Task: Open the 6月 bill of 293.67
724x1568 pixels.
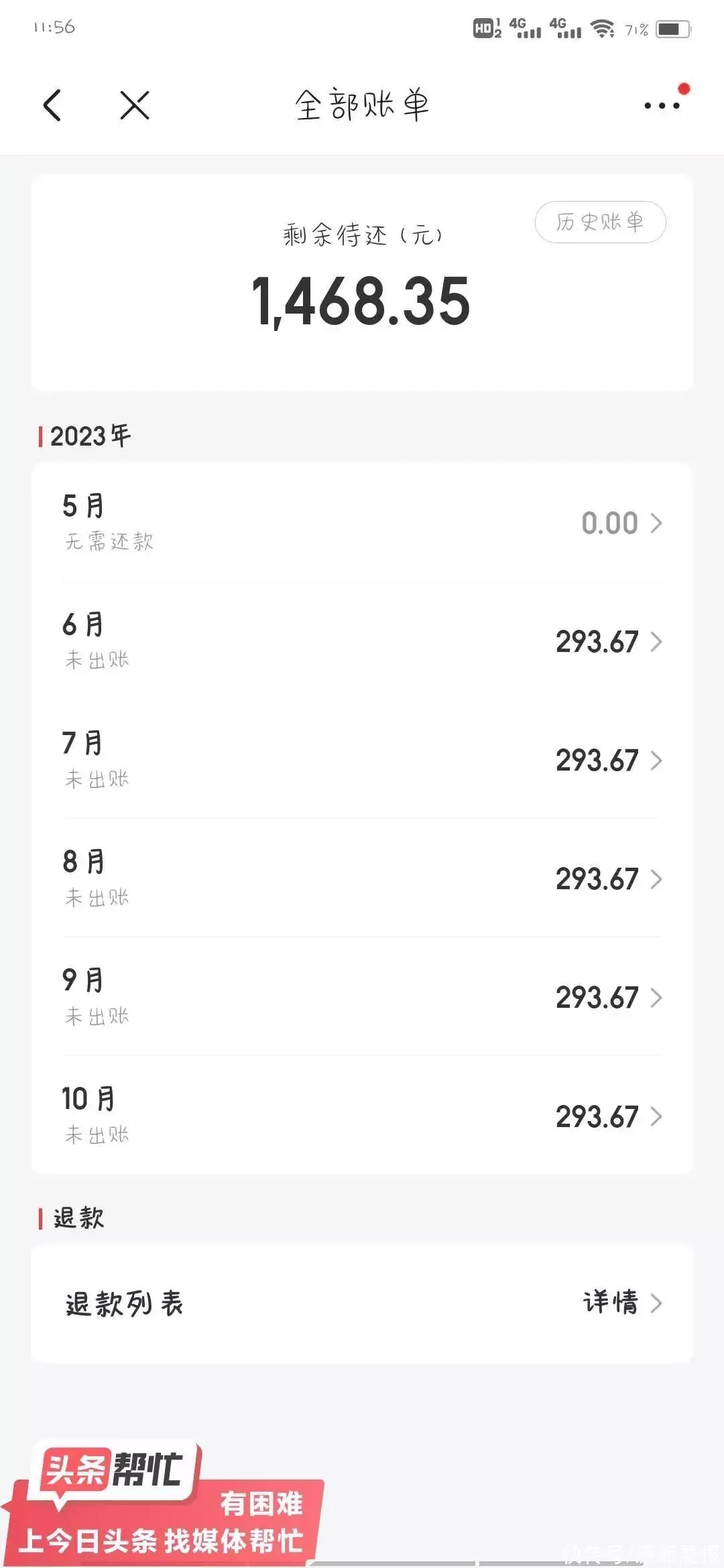Action: click(362, 641)
